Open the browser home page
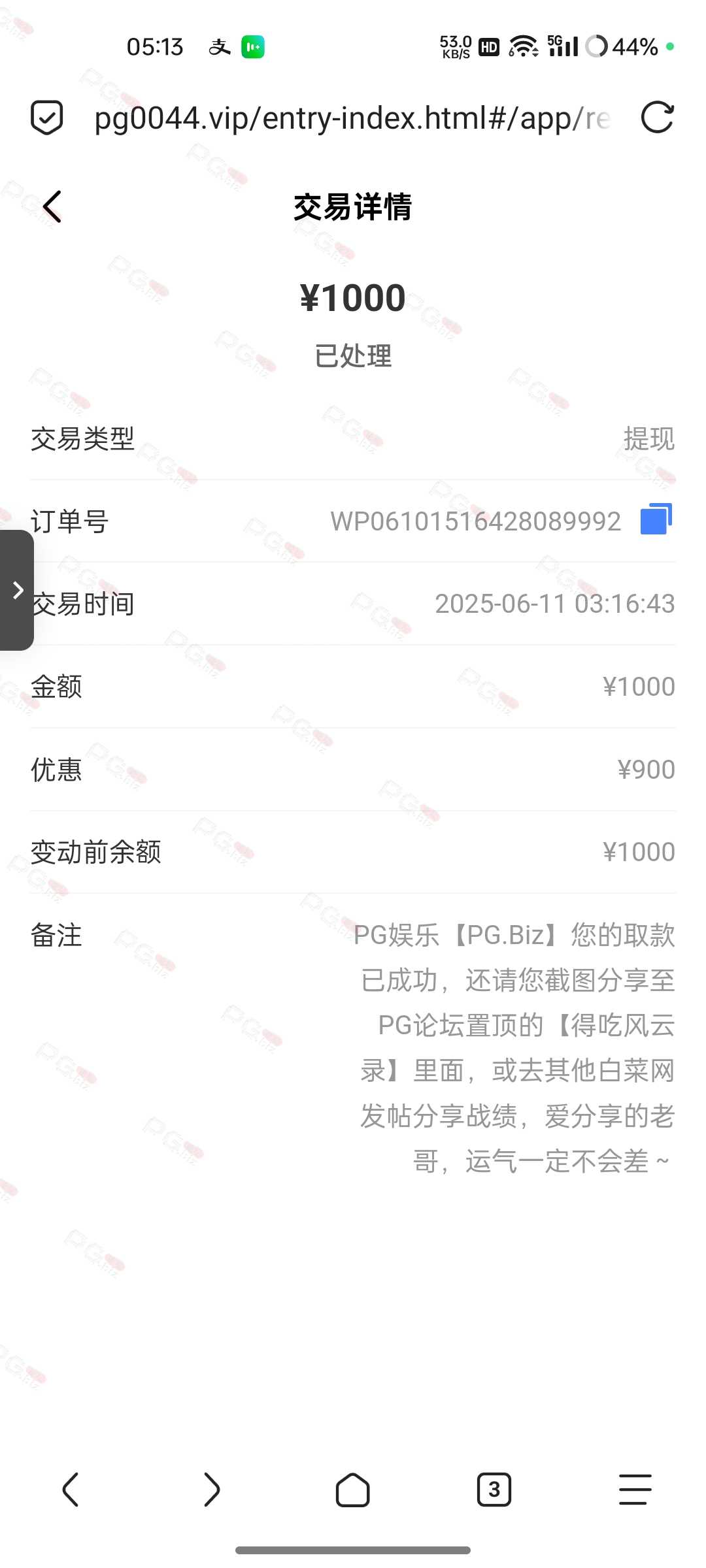This screenshot has height=1568, width=706. [x=353, y=1490]
